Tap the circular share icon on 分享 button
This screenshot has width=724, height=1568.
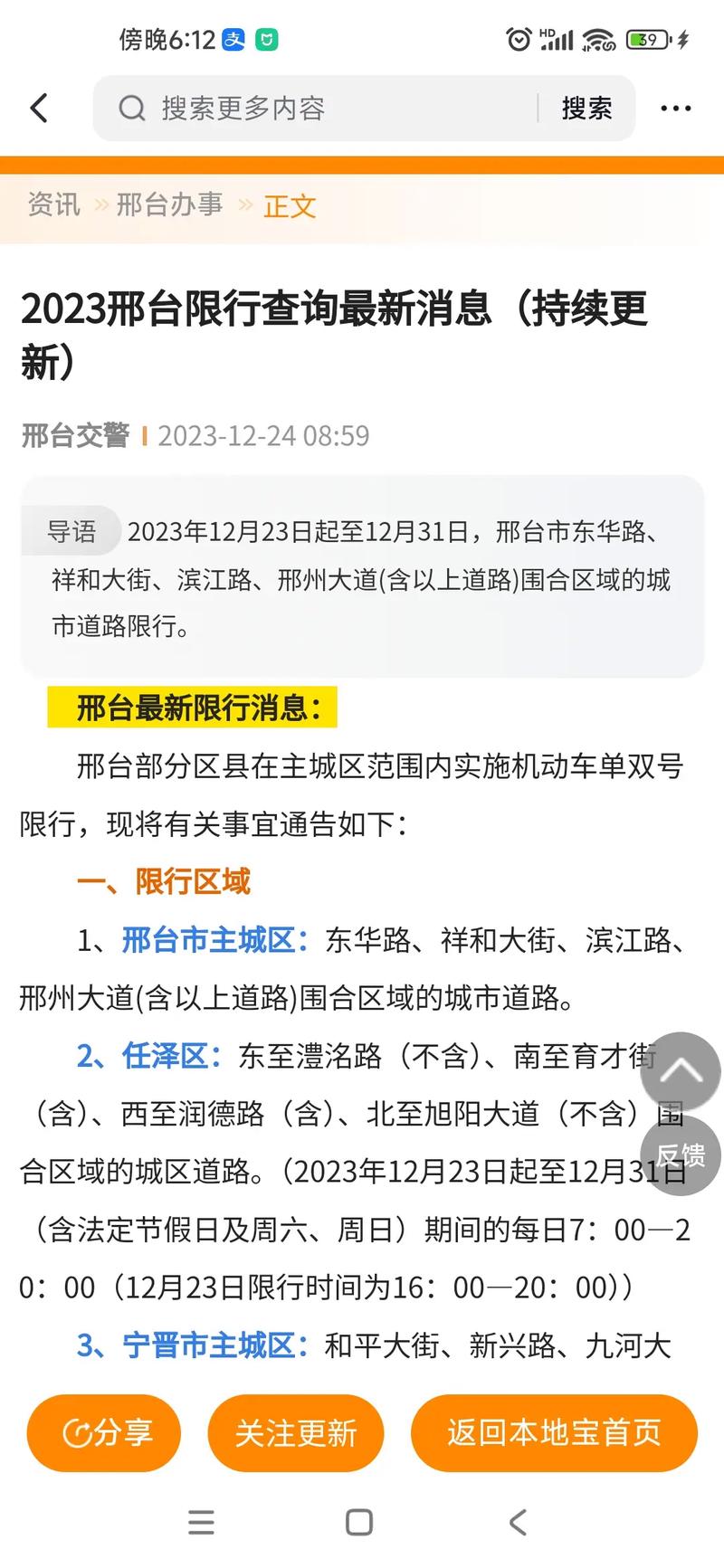(77, 1432)
